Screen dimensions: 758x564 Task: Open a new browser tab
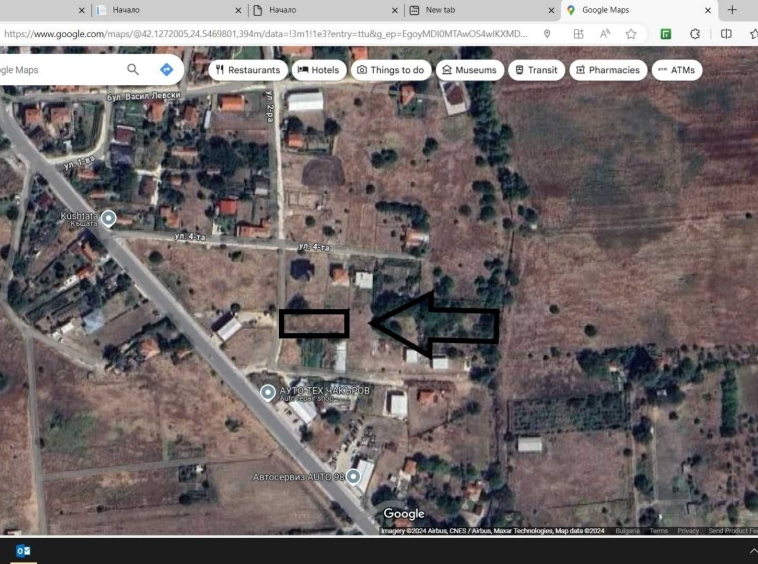pyautogui.click(x=732, y=10)
